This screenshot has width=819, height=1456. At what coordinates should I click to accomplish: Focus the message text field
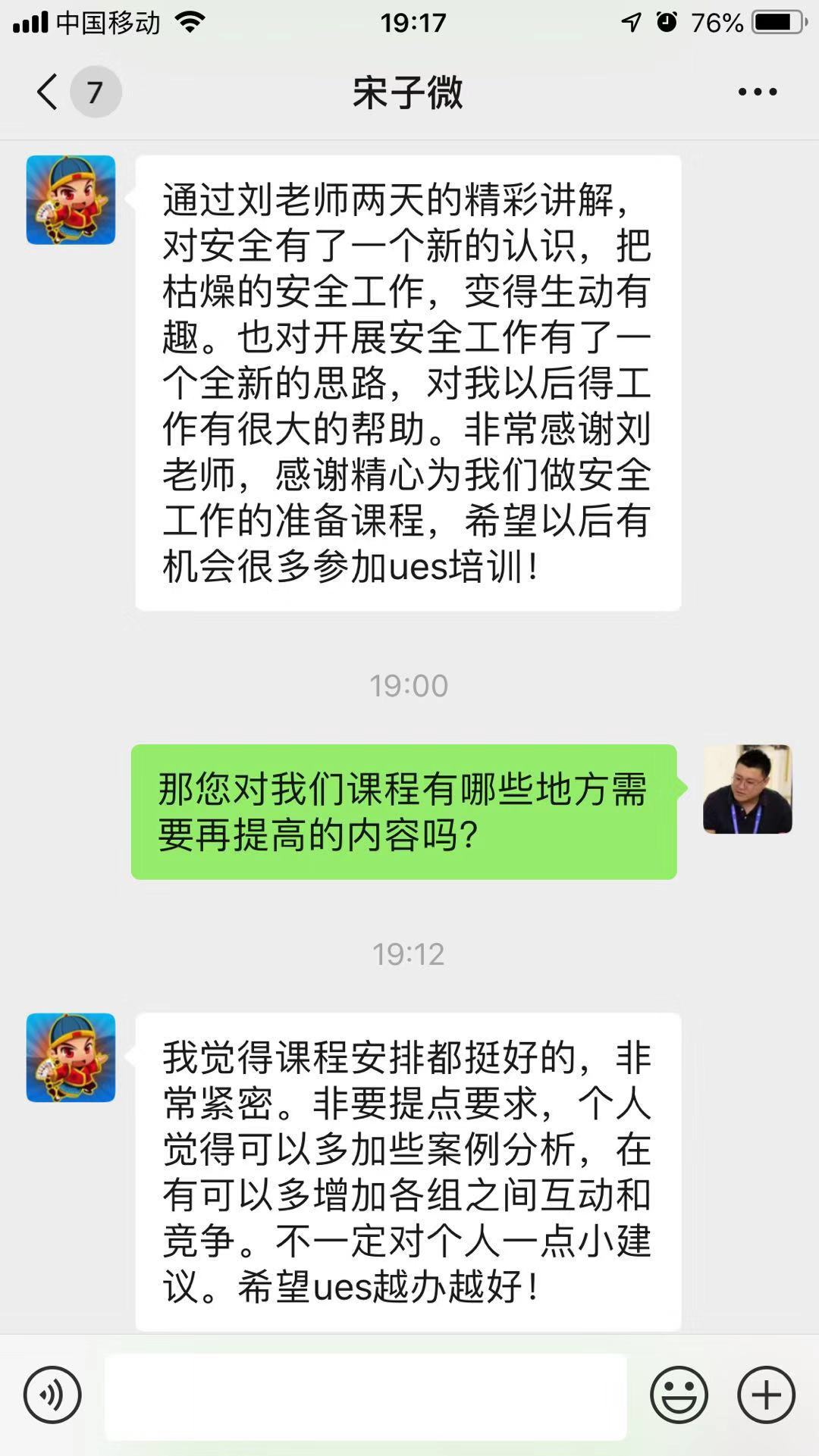tap(366, 1396)
